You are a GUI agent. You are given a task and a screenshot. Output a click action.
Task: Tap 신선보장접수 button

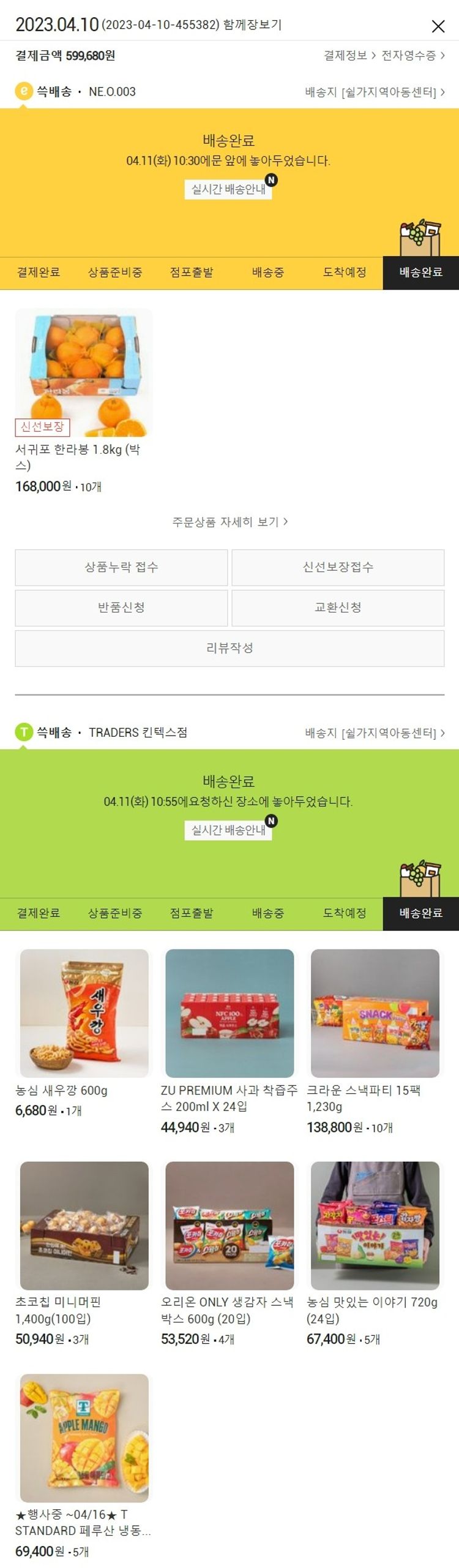pyautogui.click(x=338, y=567)
